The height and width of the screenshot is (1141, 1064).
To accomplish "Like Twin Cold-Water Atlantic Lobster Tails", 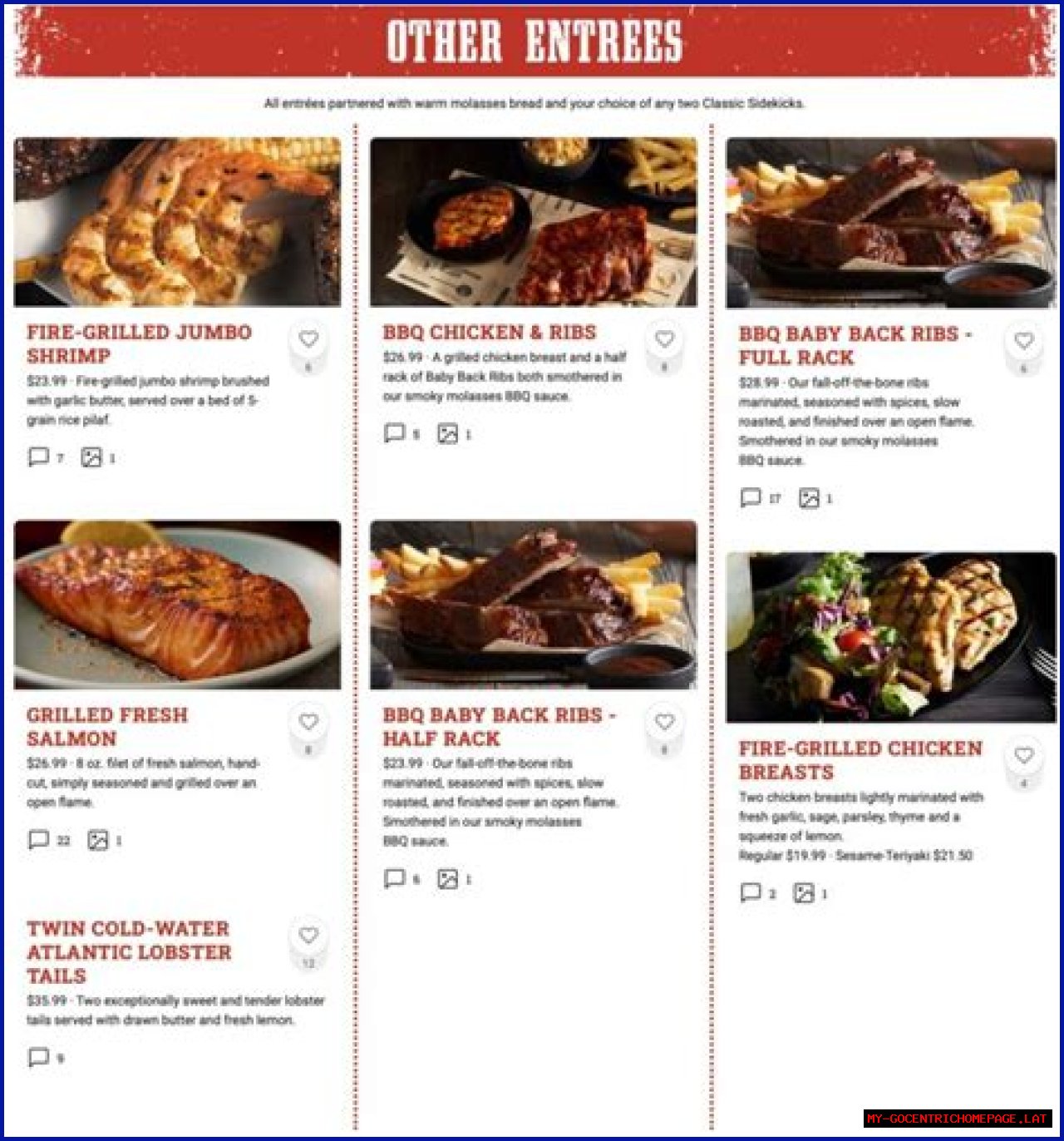I will point(308,936).
